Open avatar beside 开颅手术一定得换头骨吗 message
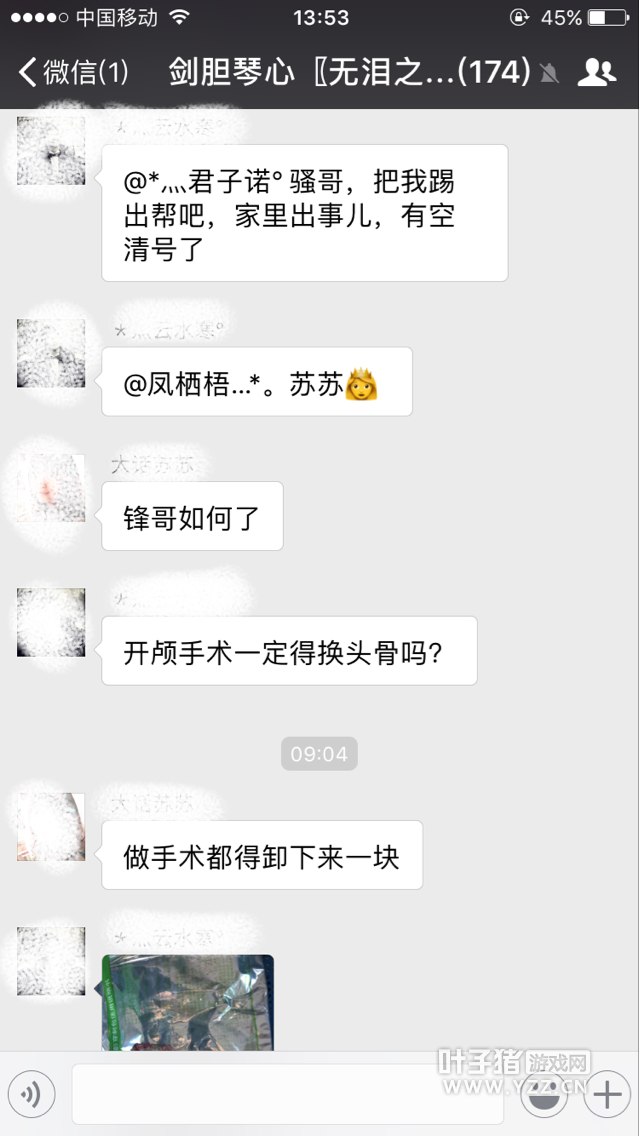 51,623
